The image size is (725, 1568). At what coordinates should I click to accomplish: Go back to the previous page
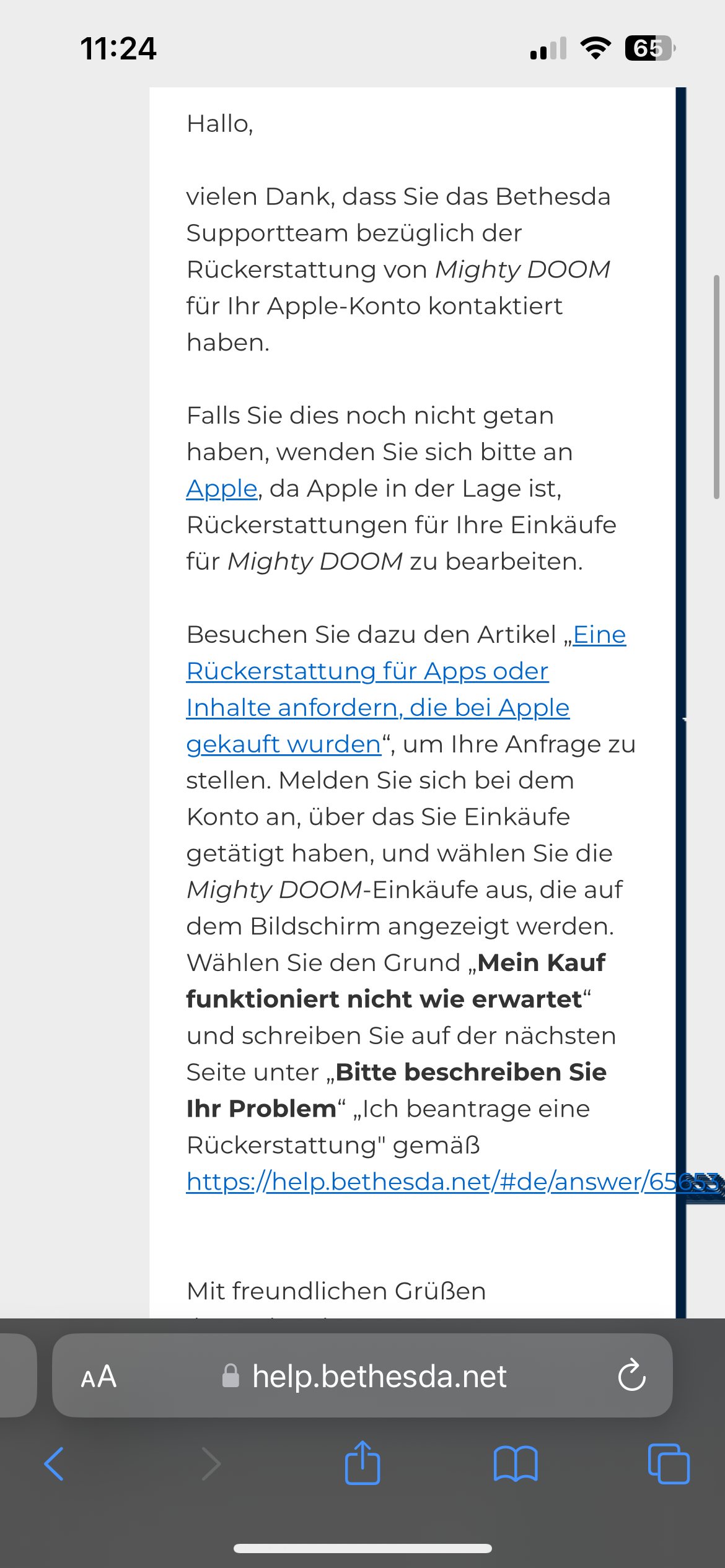(x=55, y=1464)
